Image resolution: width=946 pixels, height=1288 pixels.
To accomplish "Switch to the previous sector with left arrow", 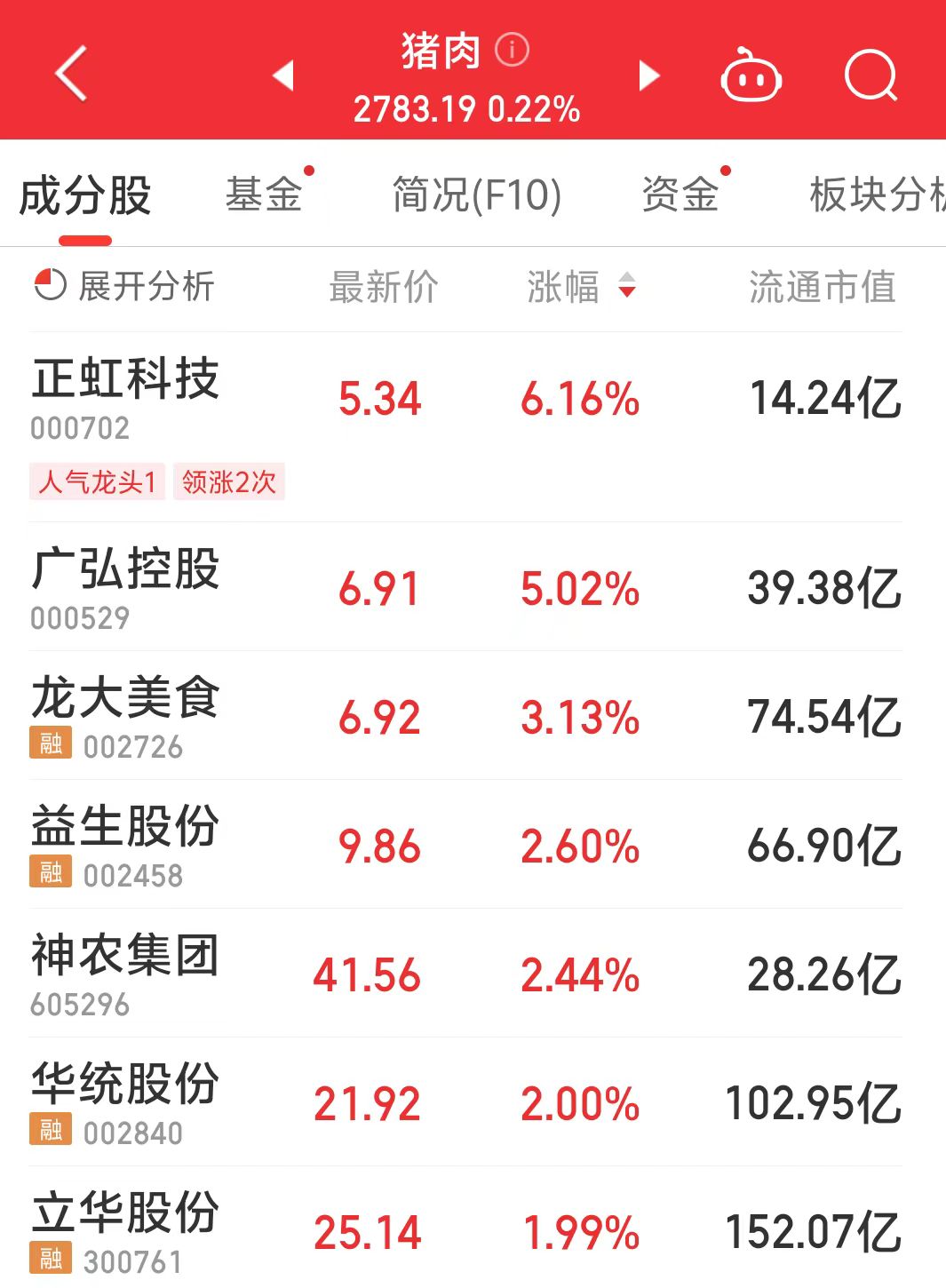I will [283, 76].
